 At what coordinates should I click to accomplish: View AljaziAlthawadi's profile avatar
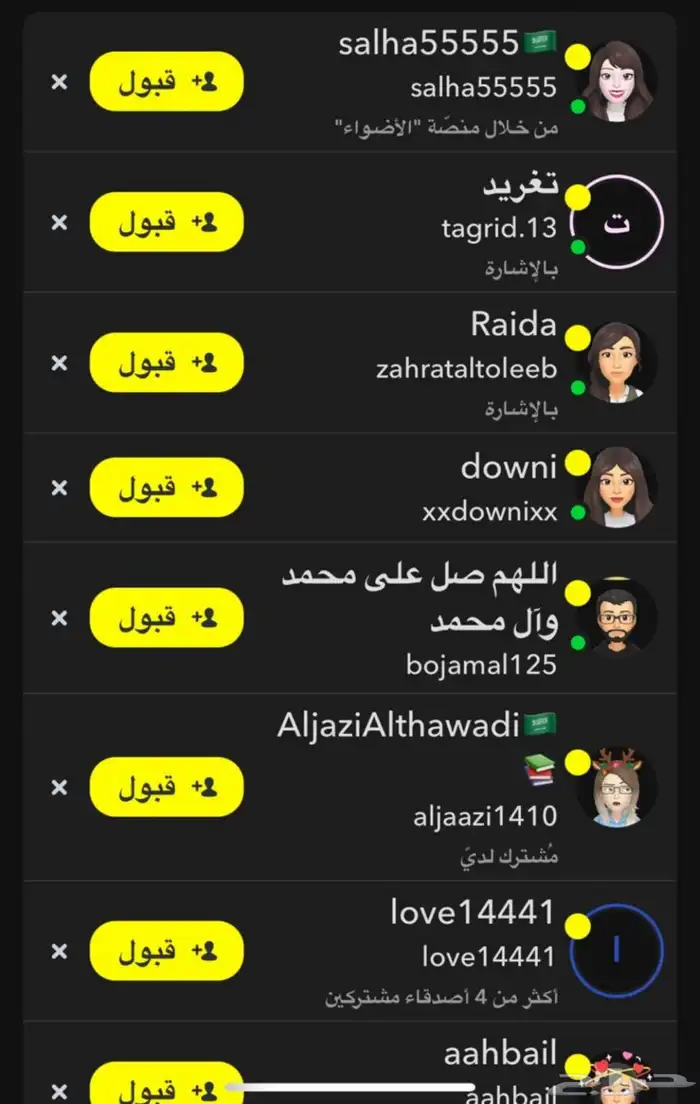(619, 787)
